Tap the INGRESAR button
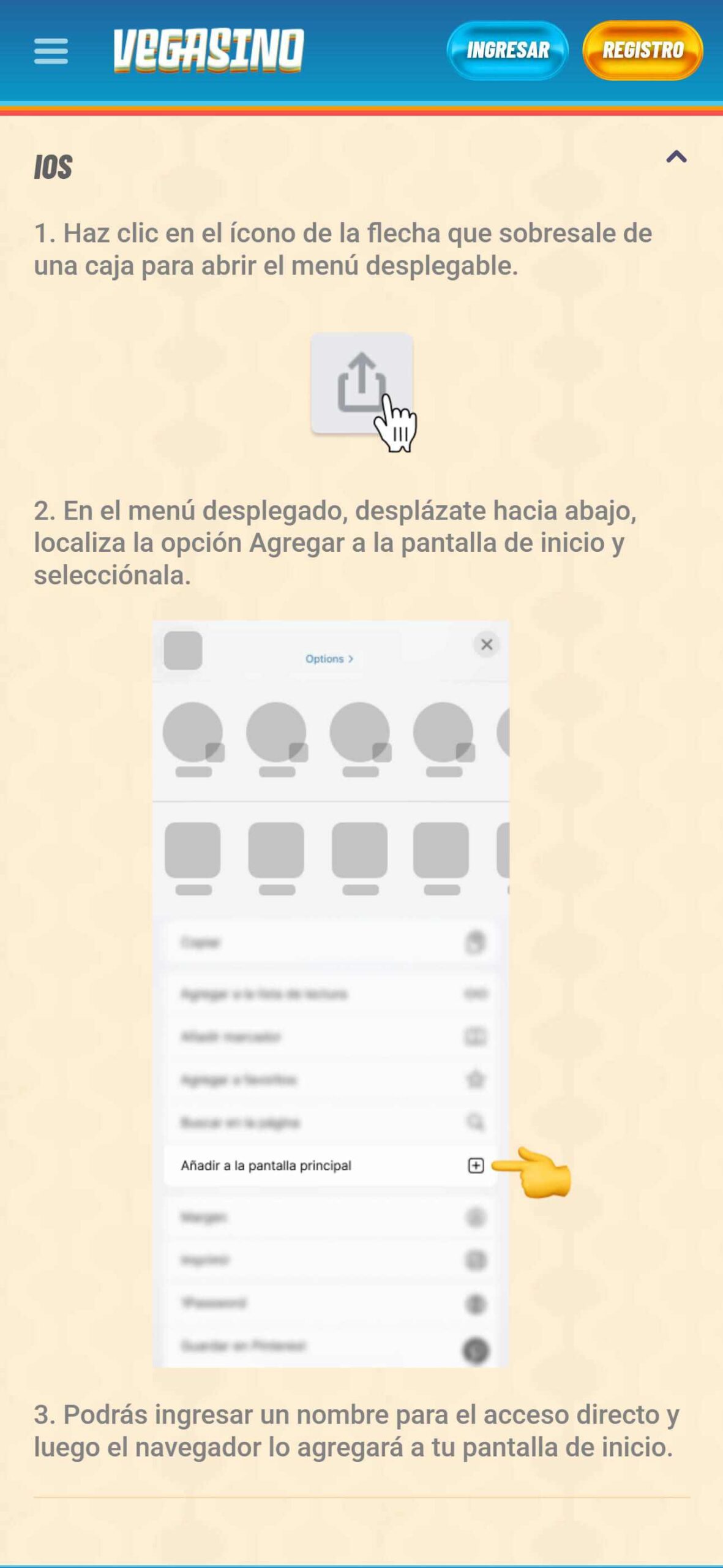 tap(508, 50)
